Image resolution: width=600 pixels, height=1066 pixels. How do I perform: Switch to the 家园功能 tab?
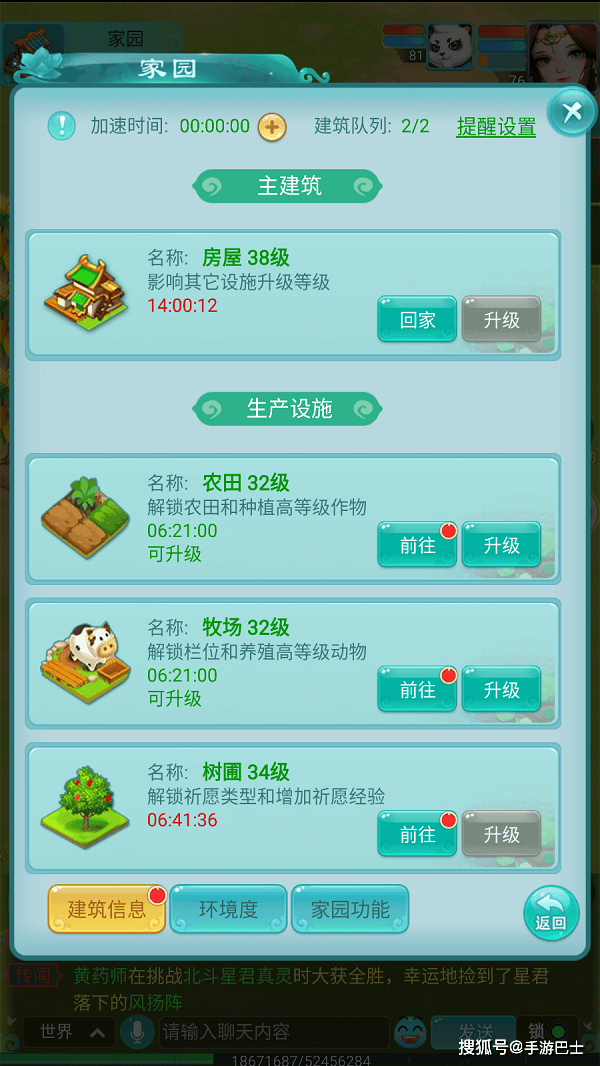(x=350, y=909)
